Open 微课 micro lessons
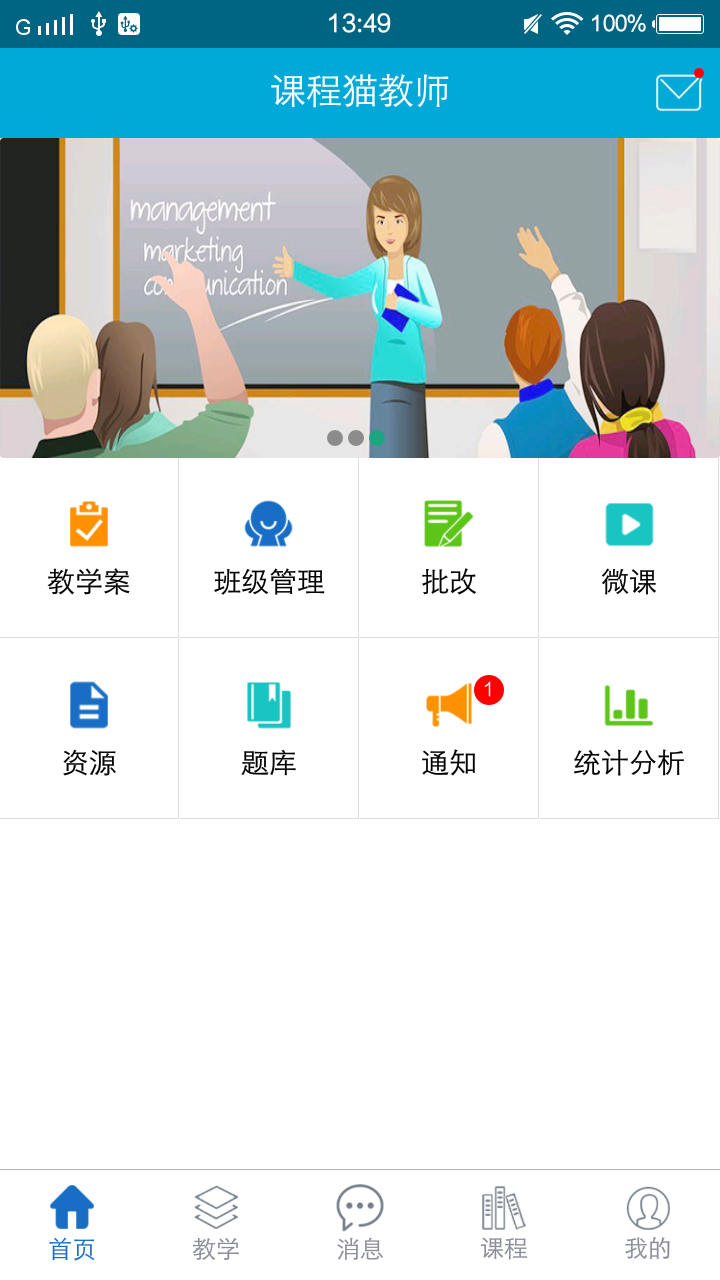Screen dimensions: 720x1280 pos(629,548)
